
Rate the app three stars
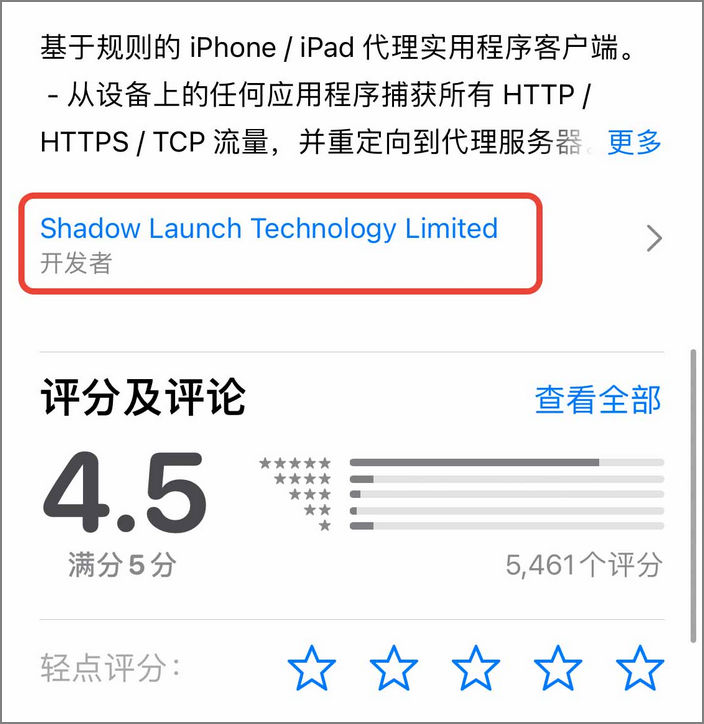coord(477,668)
